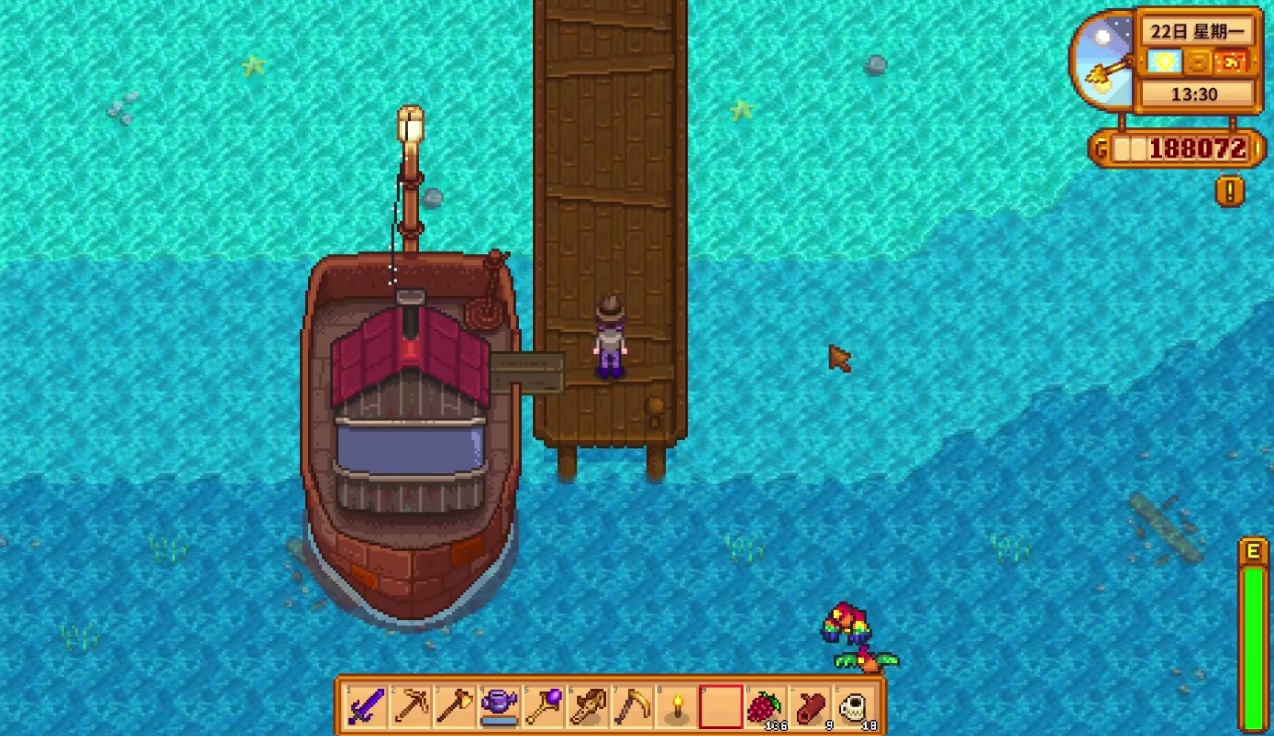1274x736 pixels.
Task: Select the torch in the toolbar
Action: point(676,707)
